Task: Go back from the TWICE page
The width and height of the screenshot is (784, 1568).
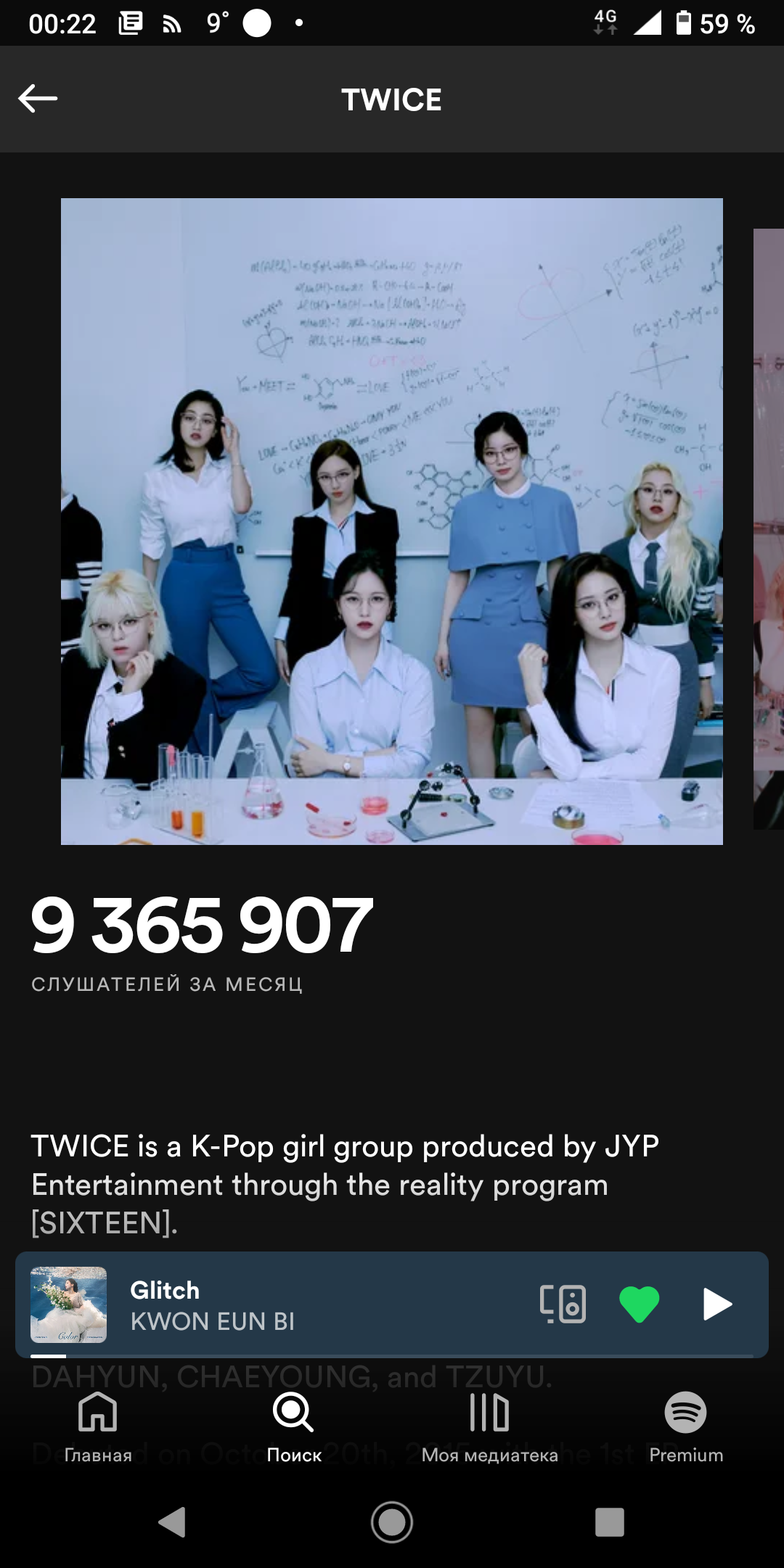Action: pyautogui.click(x=38, y=99)
